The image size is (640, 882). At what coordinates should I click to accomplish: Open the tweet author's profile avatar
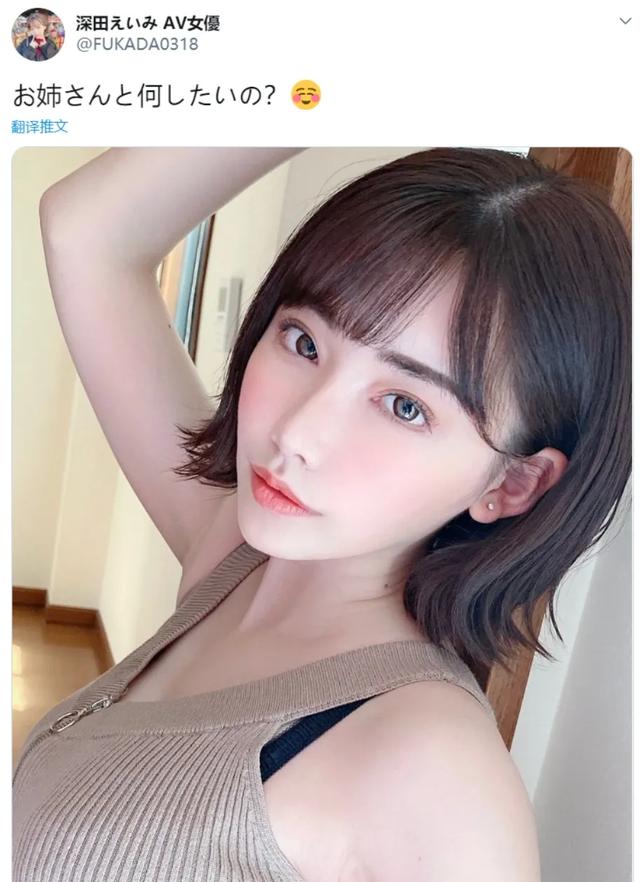[x=37, y=35]
